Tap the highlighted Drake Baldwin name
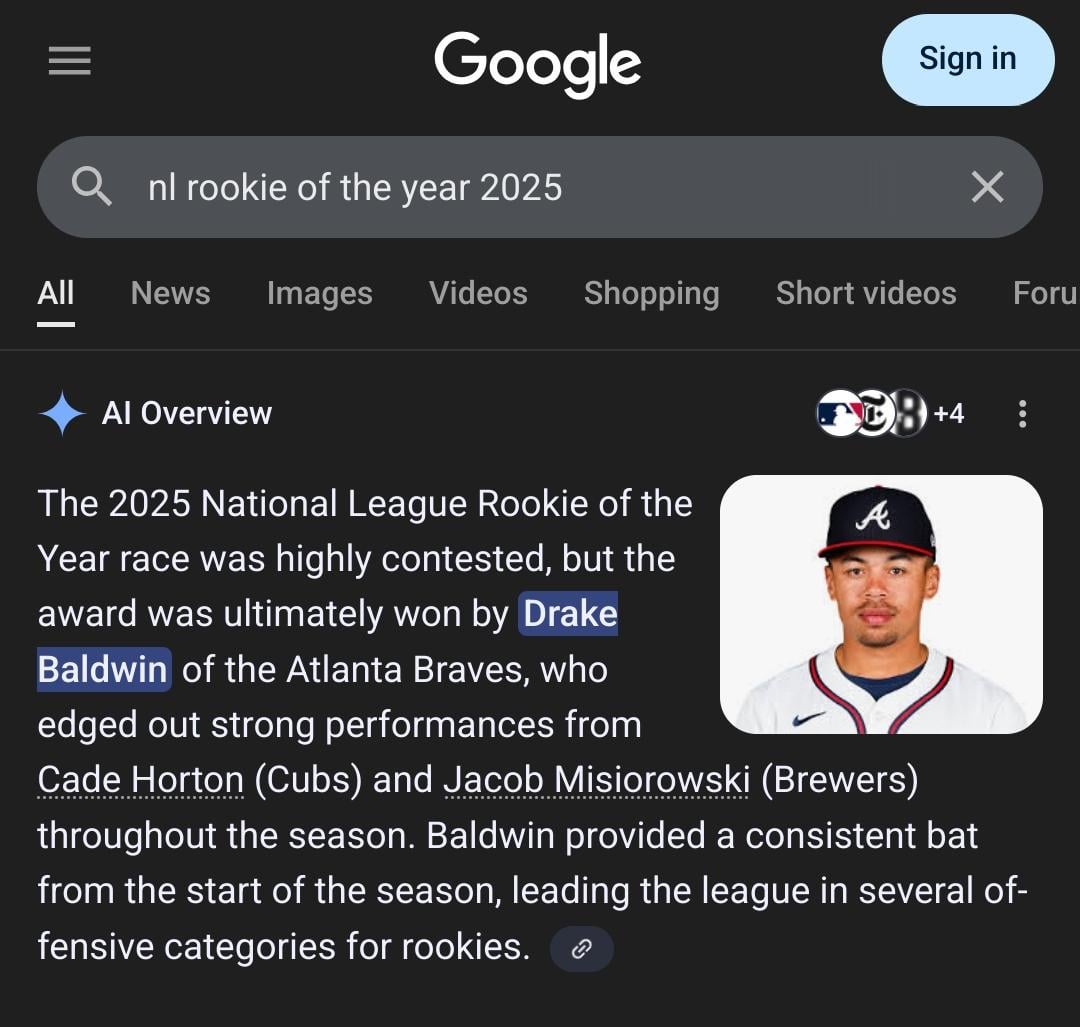Image resolution: width=1080 pixels, height=1027 pixels. (x=569, y=614)
